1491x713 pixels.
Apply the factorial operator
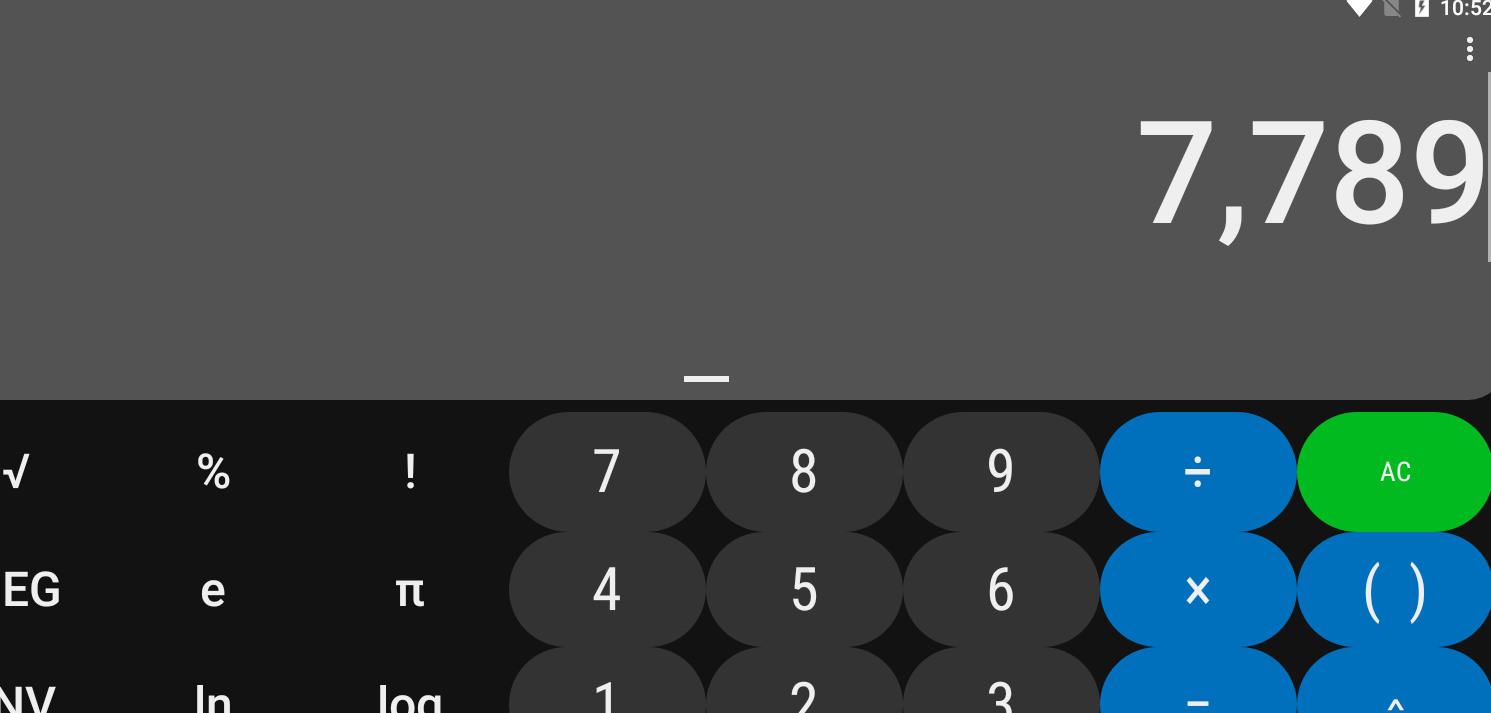pyautogui.click(x=410, y=472)
